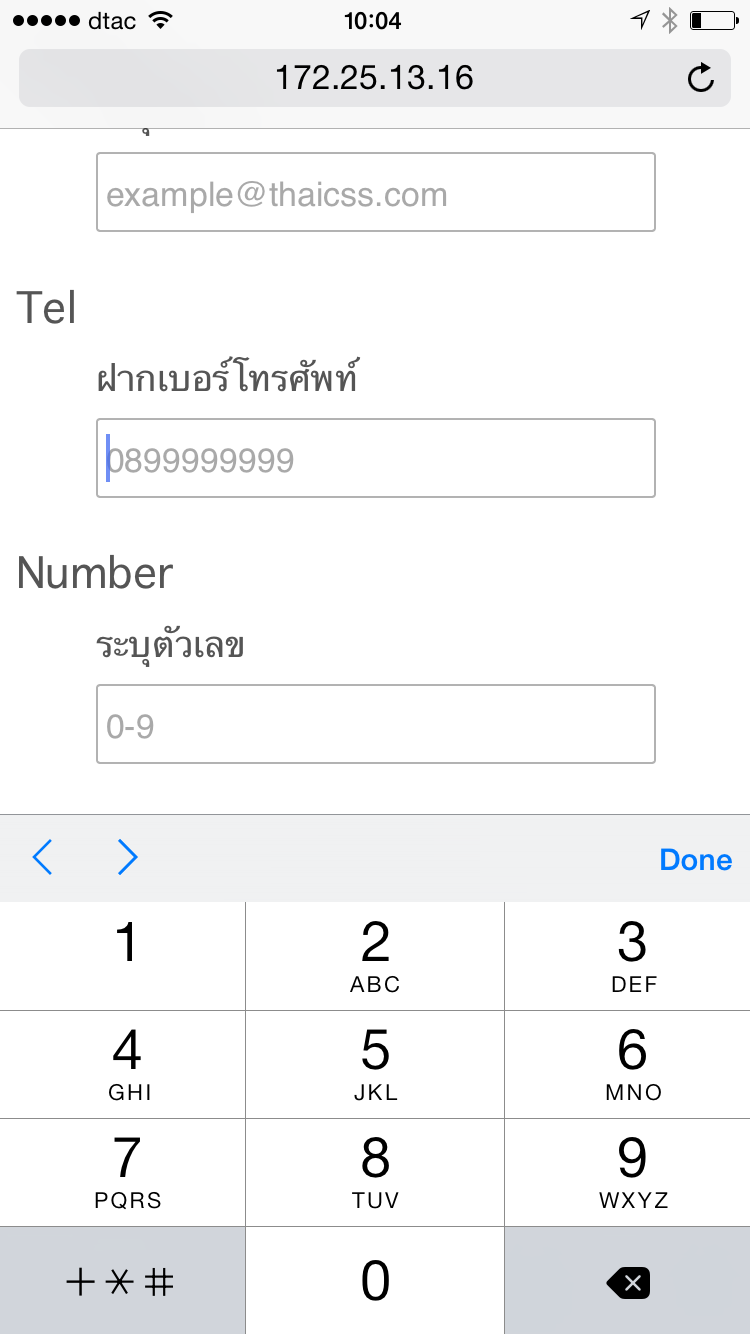Jump to the next form field arrow

127,858
